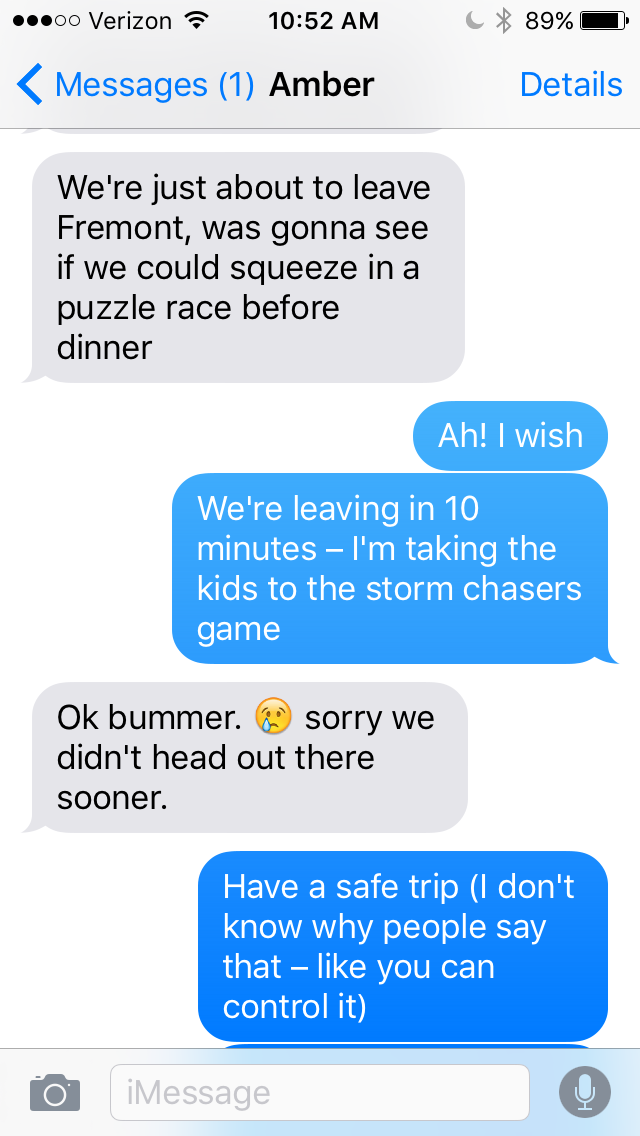Record an audio message with the microphone

[x=585, y=1092]
